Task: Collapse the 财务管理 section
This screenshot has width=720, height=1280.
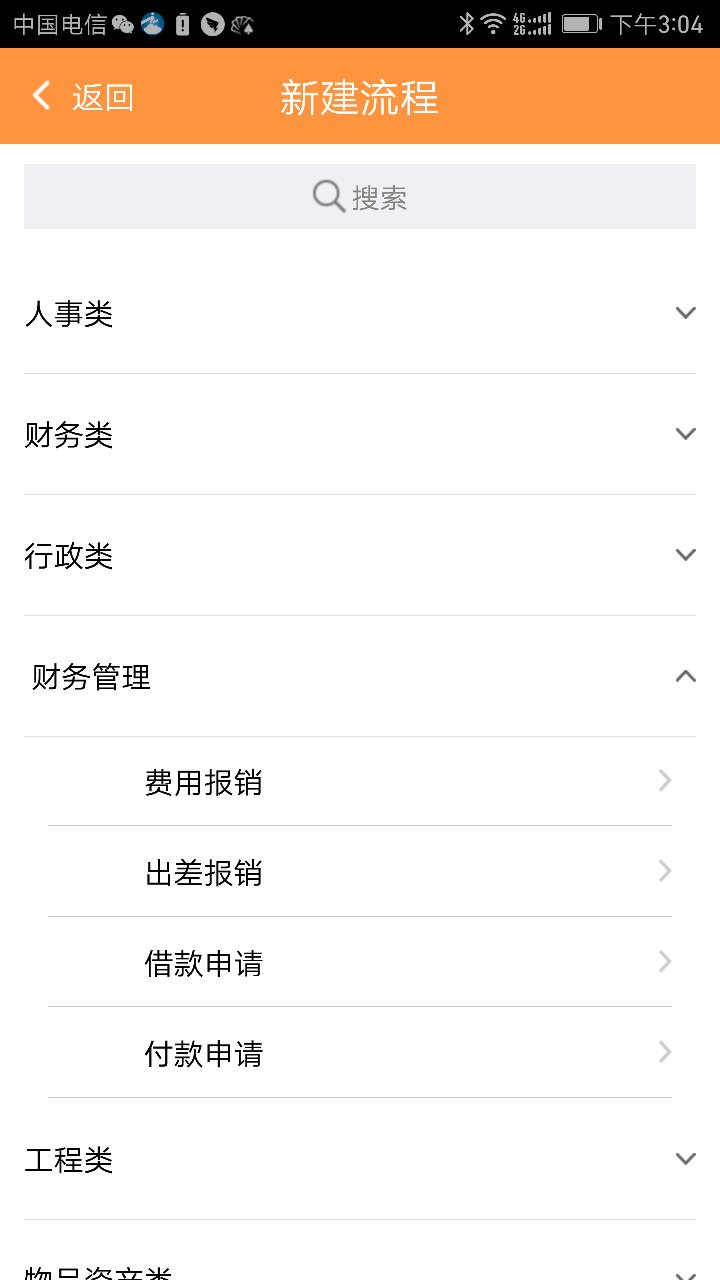Action: click(x=360, y=677)
